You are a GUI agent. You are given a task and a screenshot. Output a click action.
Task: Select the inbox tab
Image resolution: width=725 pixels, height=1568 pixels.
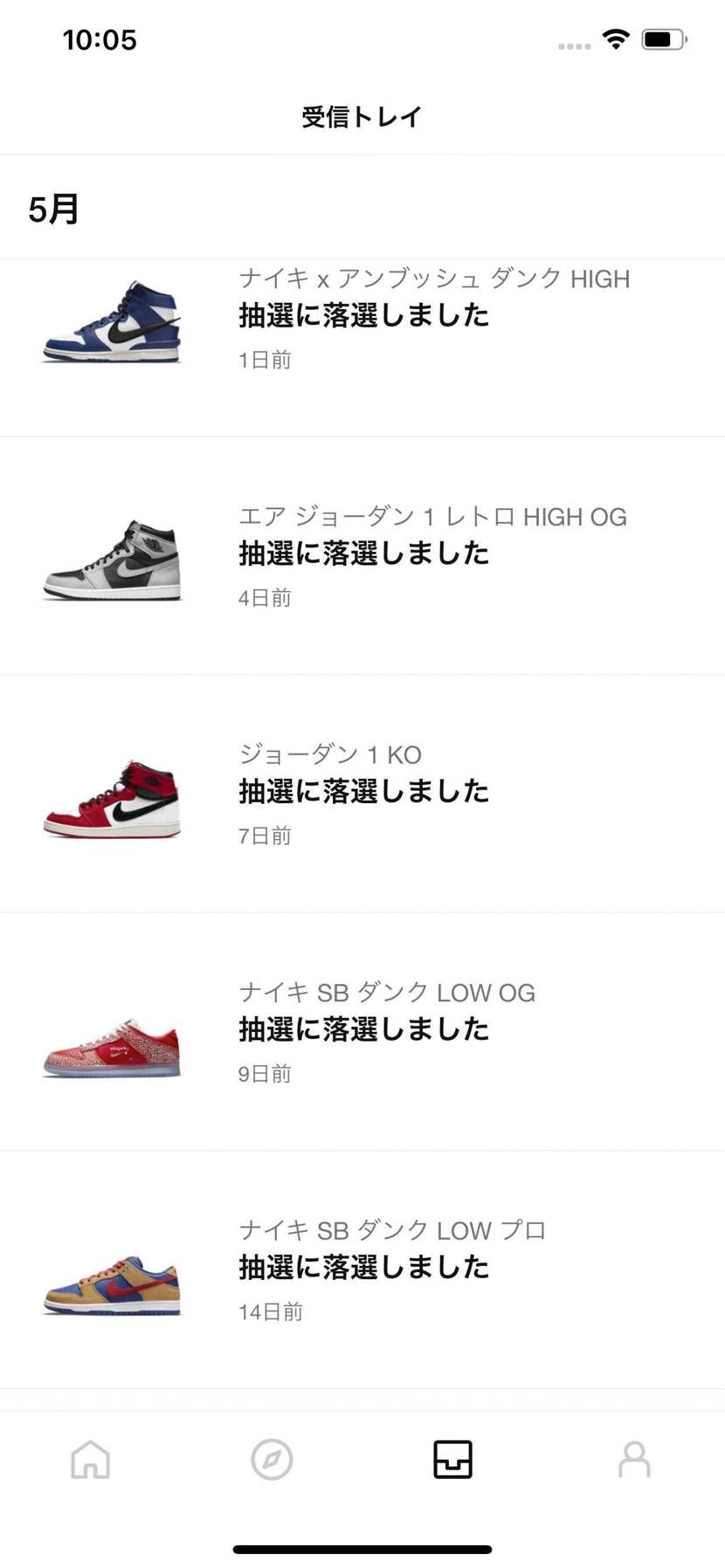click(x=452, y=1460)
